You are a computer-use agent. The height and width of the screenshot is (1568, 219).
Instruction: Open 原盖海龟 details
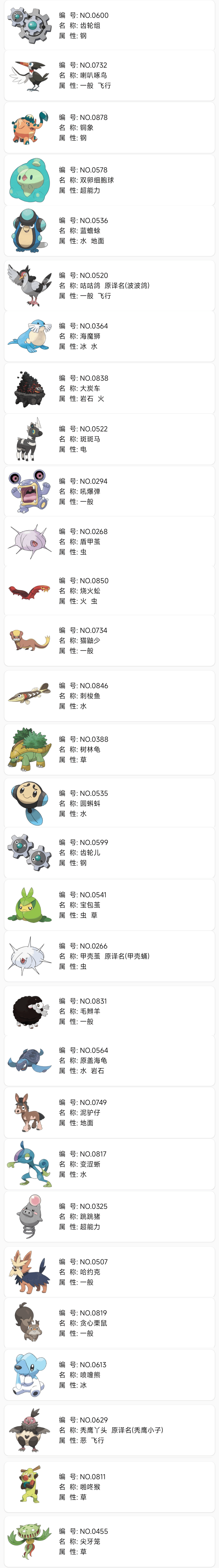(x=109, y=1060)
